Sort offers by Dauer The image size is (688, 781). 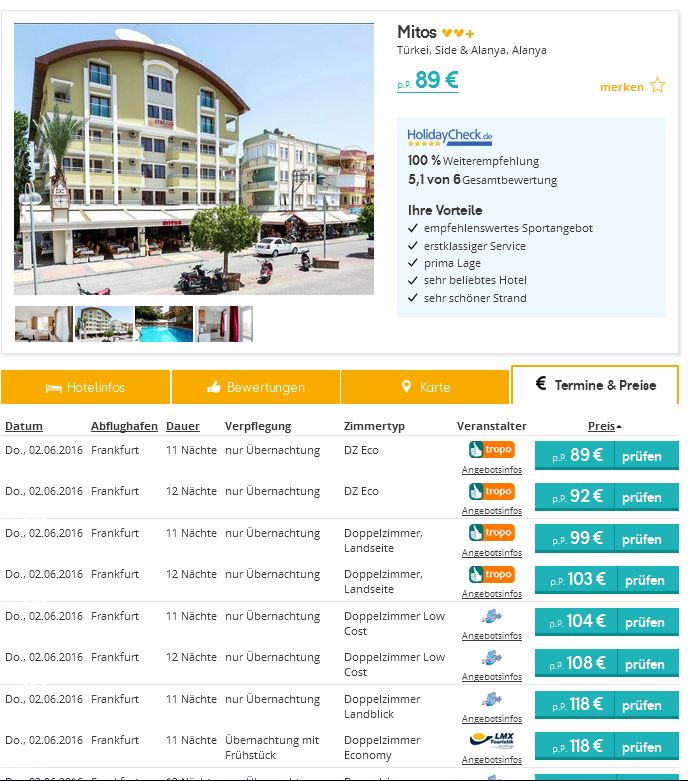(183, 426)
